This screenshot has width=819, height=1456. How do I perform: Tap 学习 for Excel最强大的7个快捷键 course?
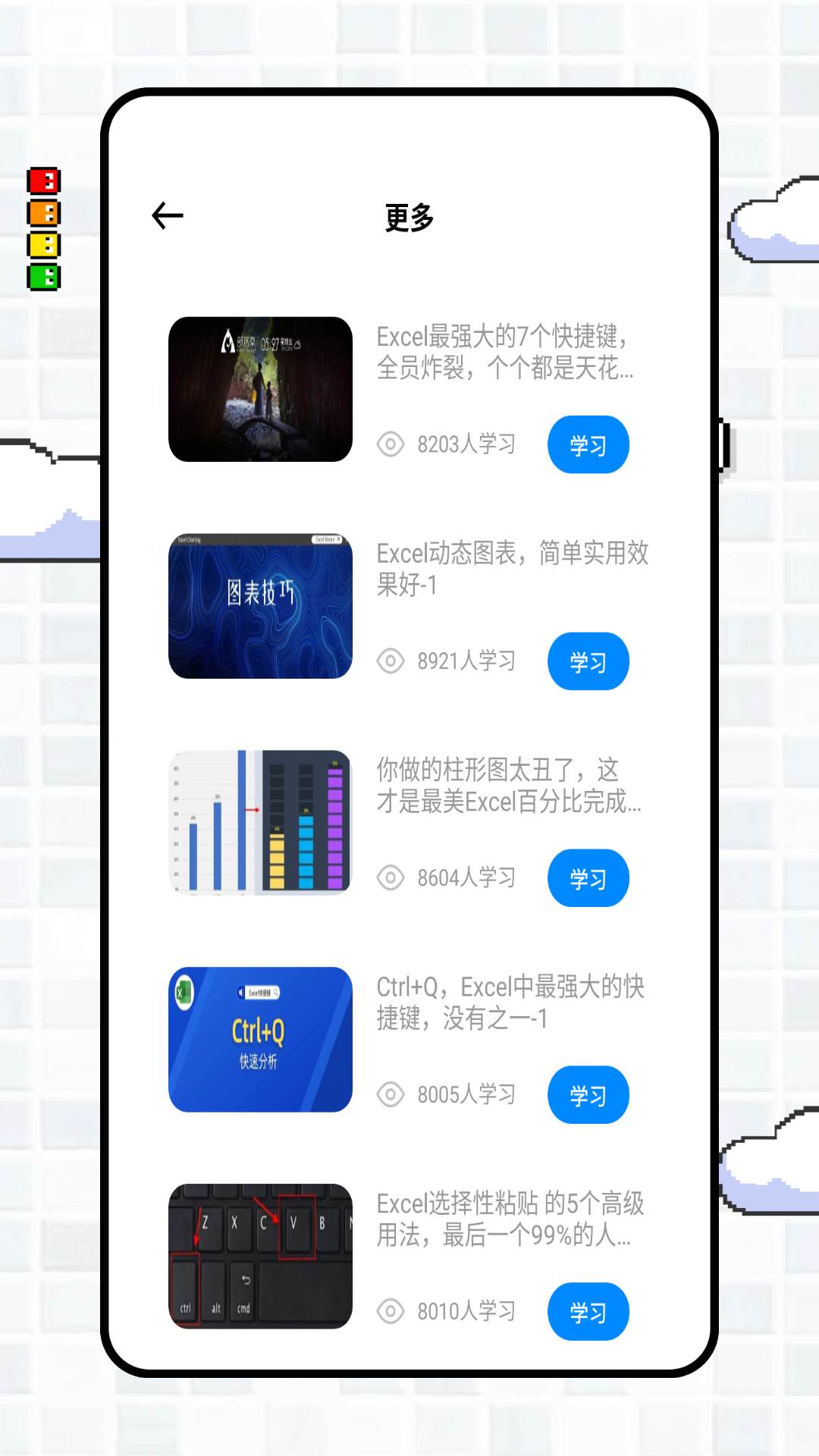pos(588,444)
